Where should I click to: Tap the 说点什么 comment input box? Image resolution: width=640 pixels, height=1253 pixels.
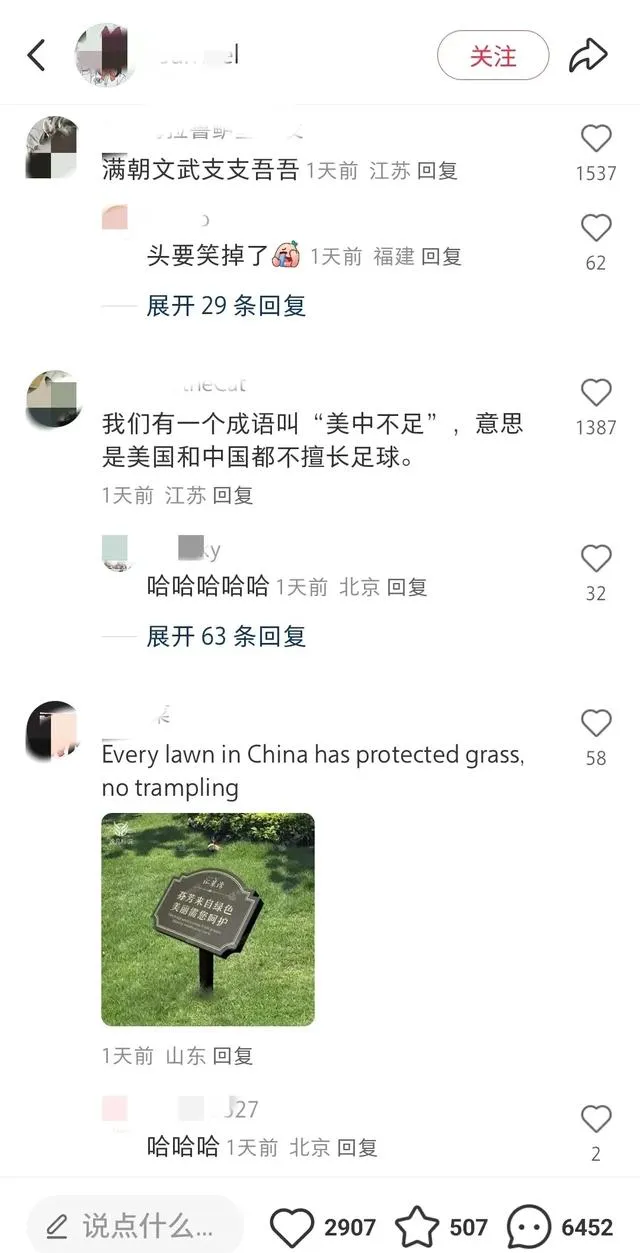135,1226
